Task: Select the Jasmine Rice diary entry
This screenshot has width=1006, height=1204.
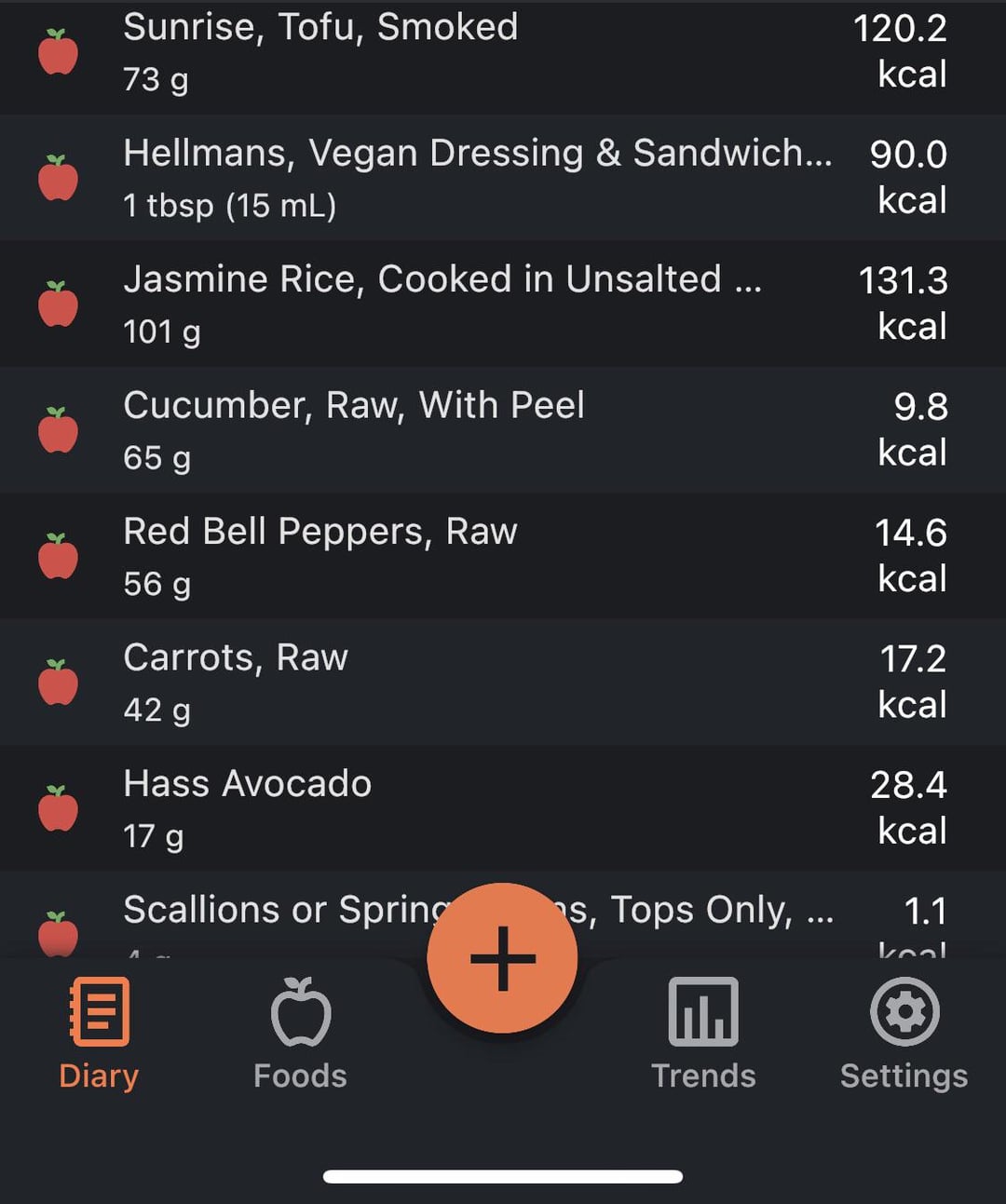Action: click(x=503, y=304)
